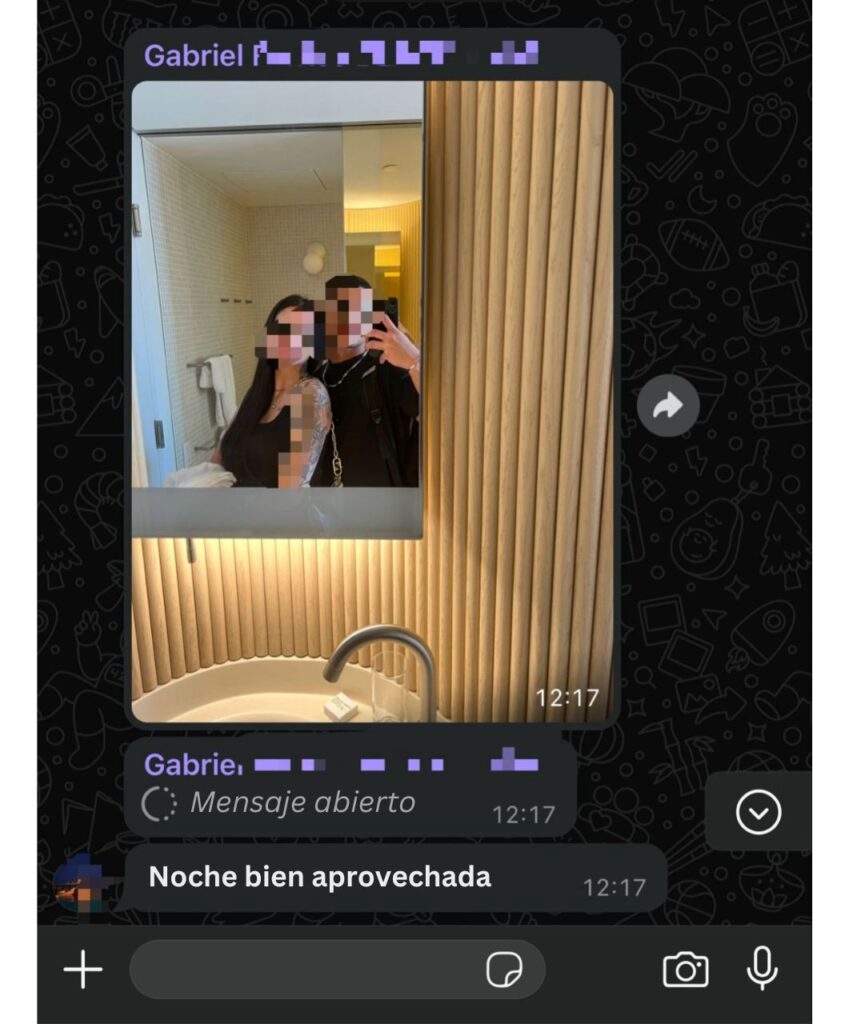The width and height of the screenshot is (849, 1024).
Task: Open the camera to take a photo
Action: pos(685,969)
